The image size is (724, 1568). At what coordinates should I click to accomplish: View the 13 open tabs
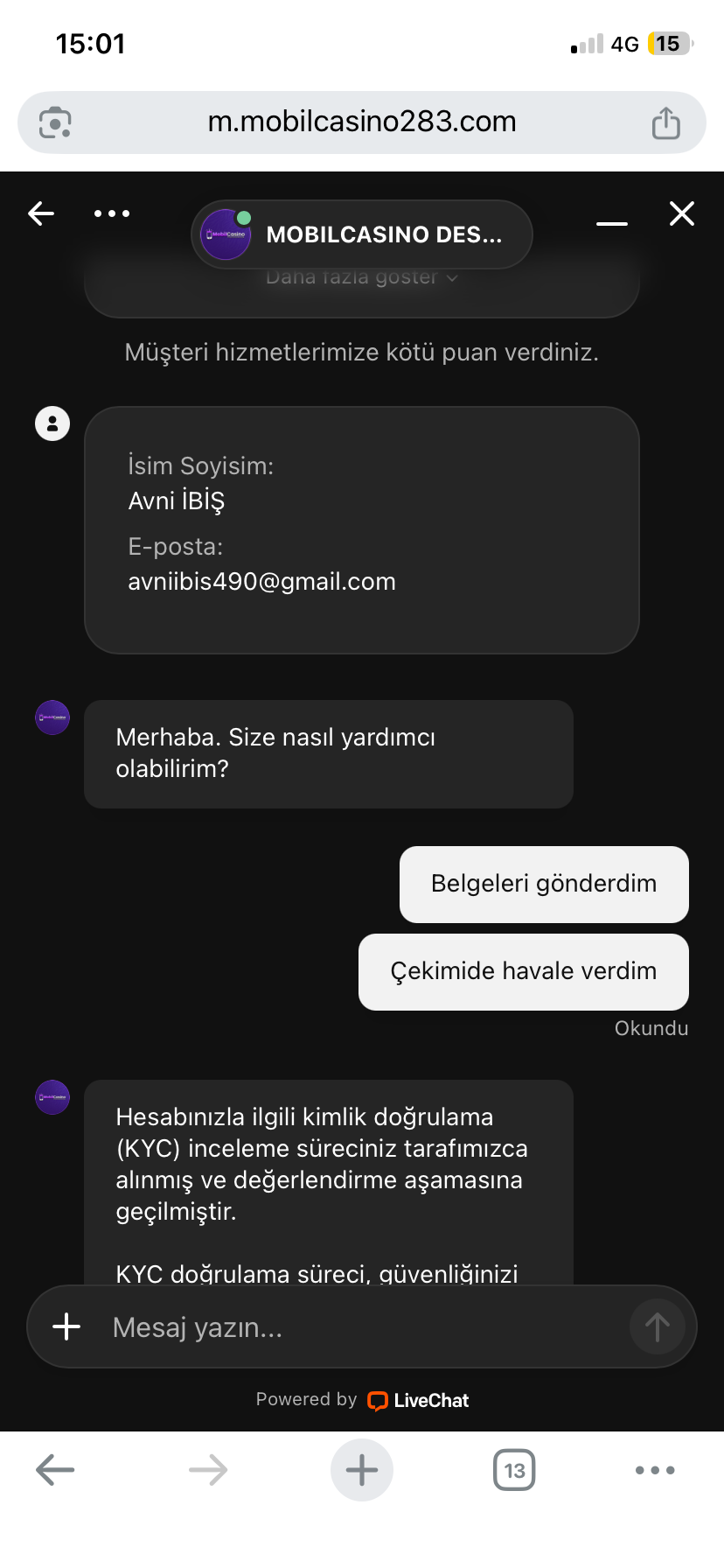(515, 1470)
